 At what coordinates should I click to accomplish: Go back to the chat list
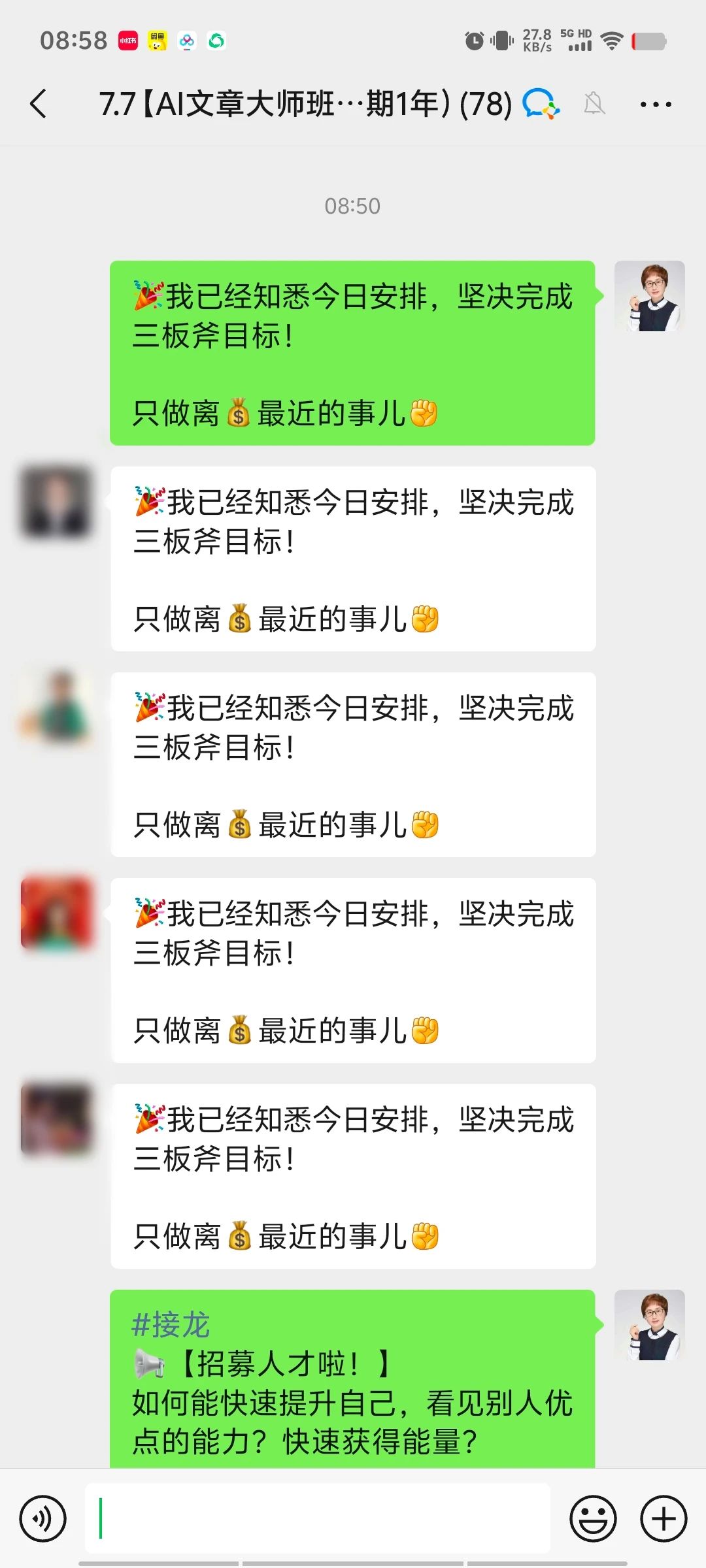(39, 105)
